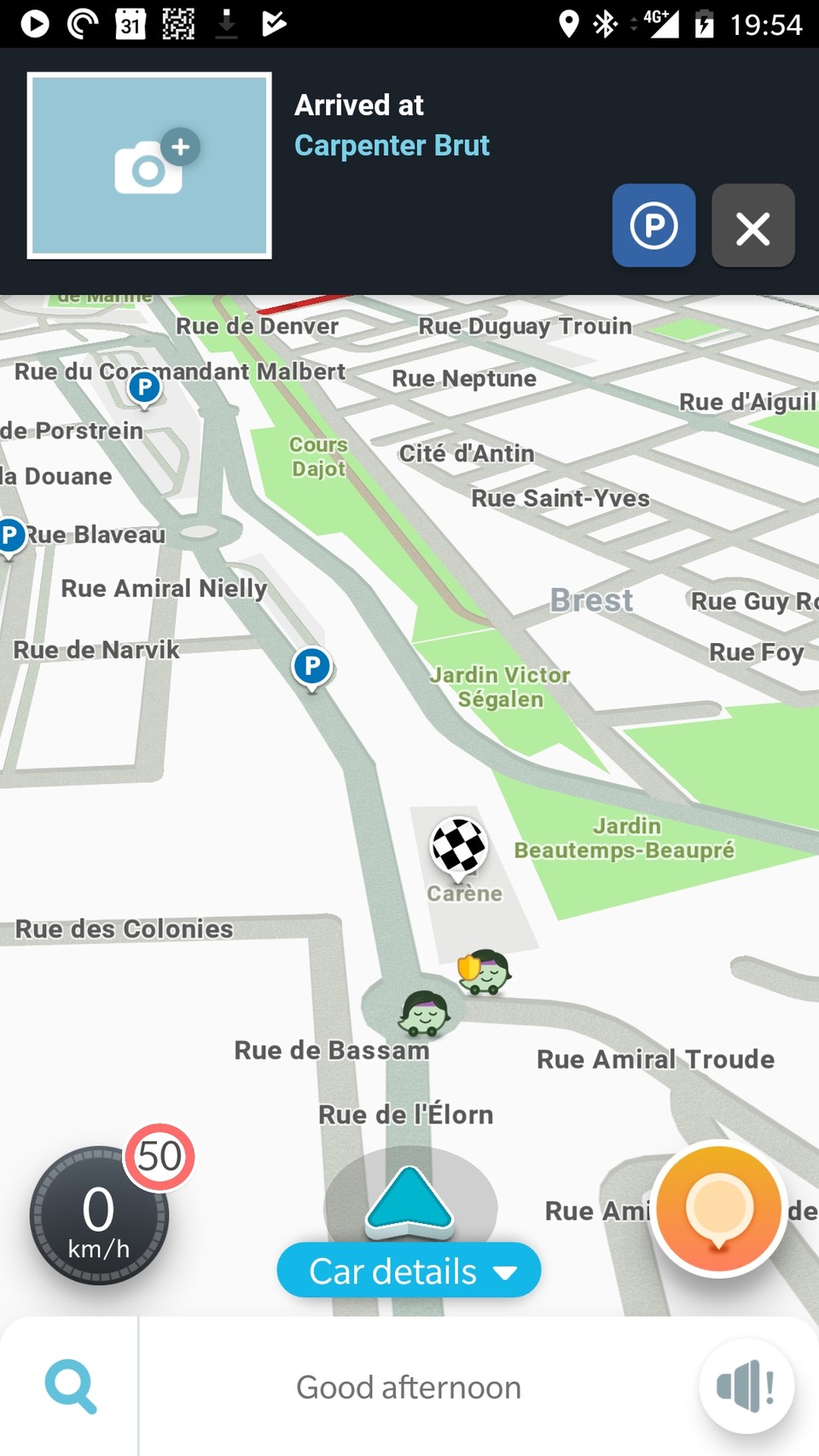This screenshot has width=819, height=1456.
Task: Select parking pin on Rue du Commandant Malbert
Action: tap(145, 388)
